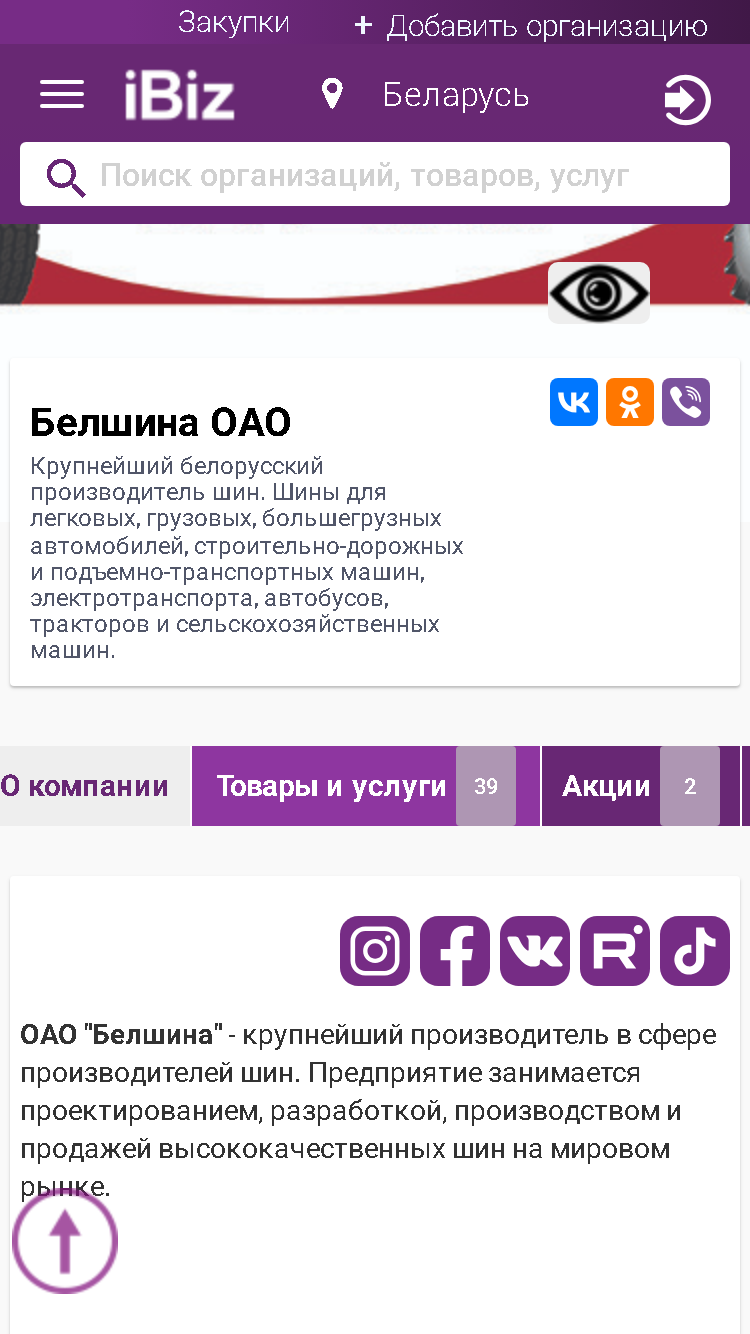The width and height of the screenshot is (750, 1334).
Task: Open the login icon
Action: pos(687,100)
